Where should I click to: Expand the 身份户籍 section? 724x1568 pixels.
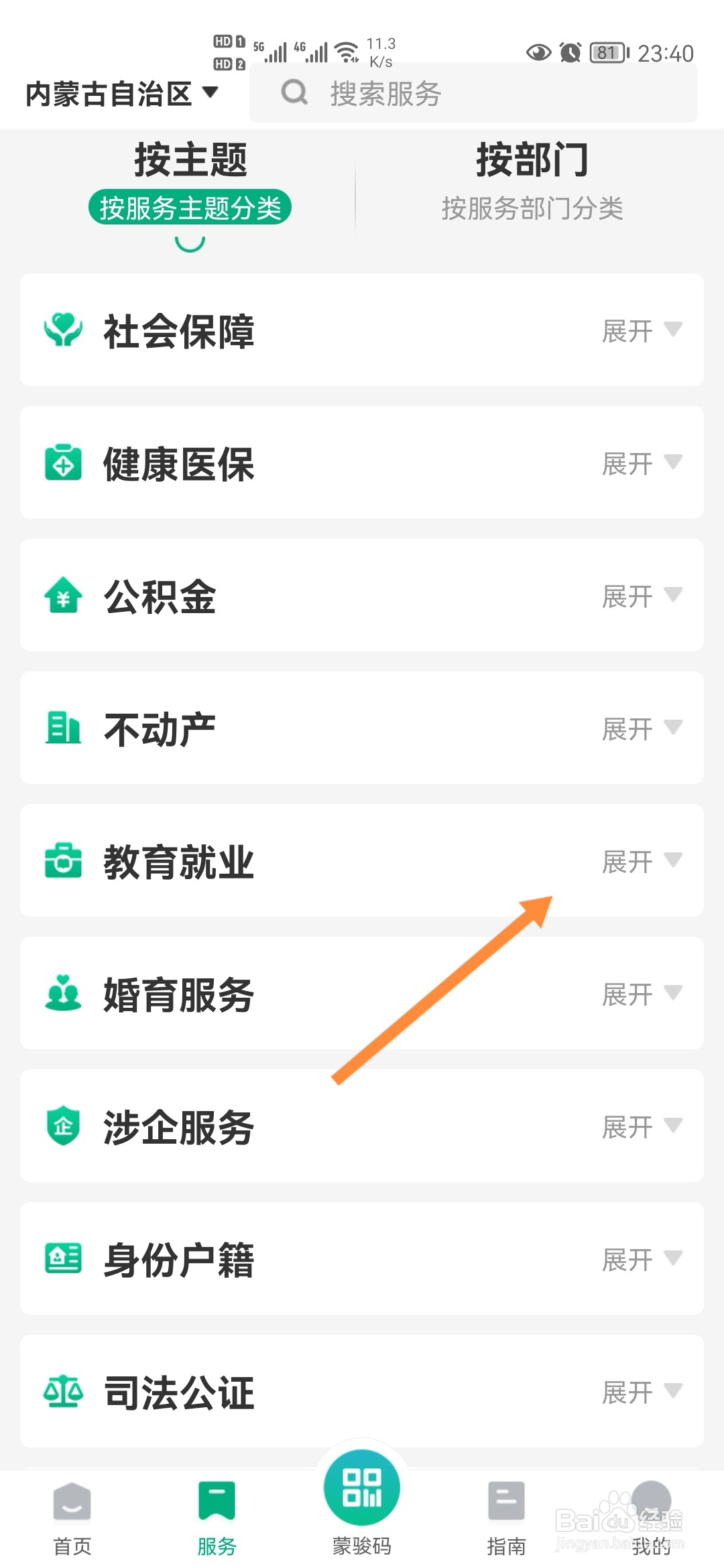point(640,1260)
